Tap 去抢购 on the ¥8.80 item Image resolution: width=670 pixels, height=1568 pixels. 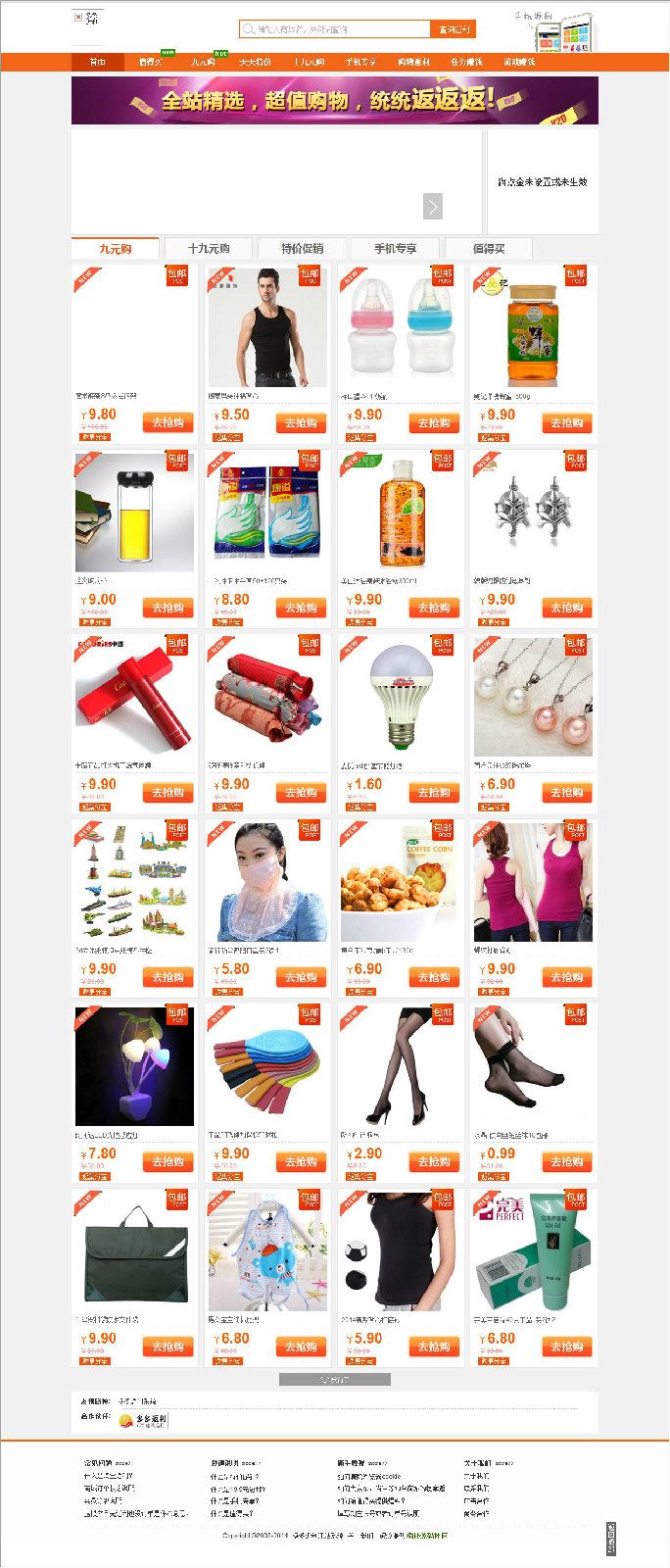tap(301, 609)
